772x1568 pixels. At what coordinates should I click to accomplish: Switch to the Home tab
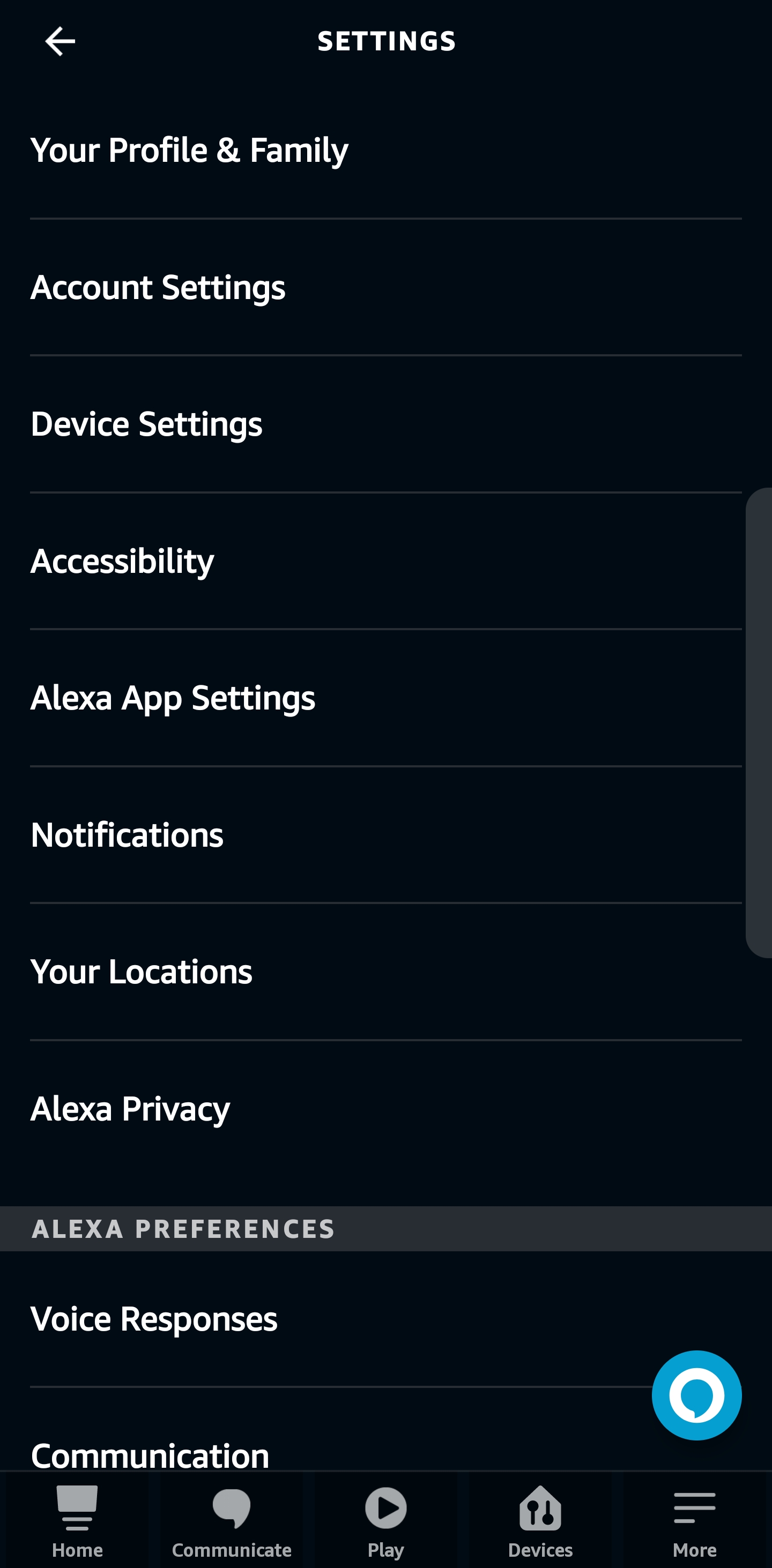[x=77, y=1520]
